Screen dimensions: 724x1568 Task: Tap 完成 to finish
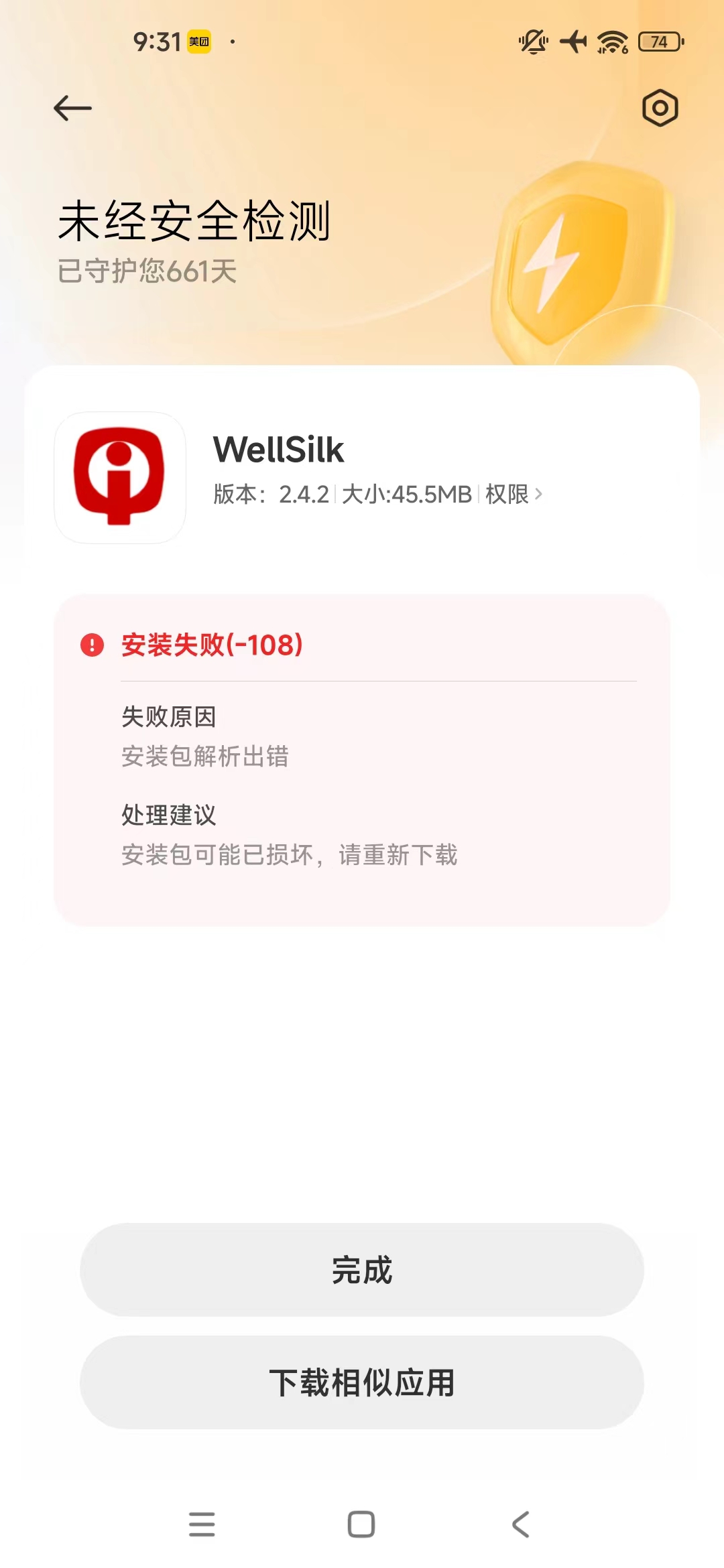click(x=362, y=1270)
